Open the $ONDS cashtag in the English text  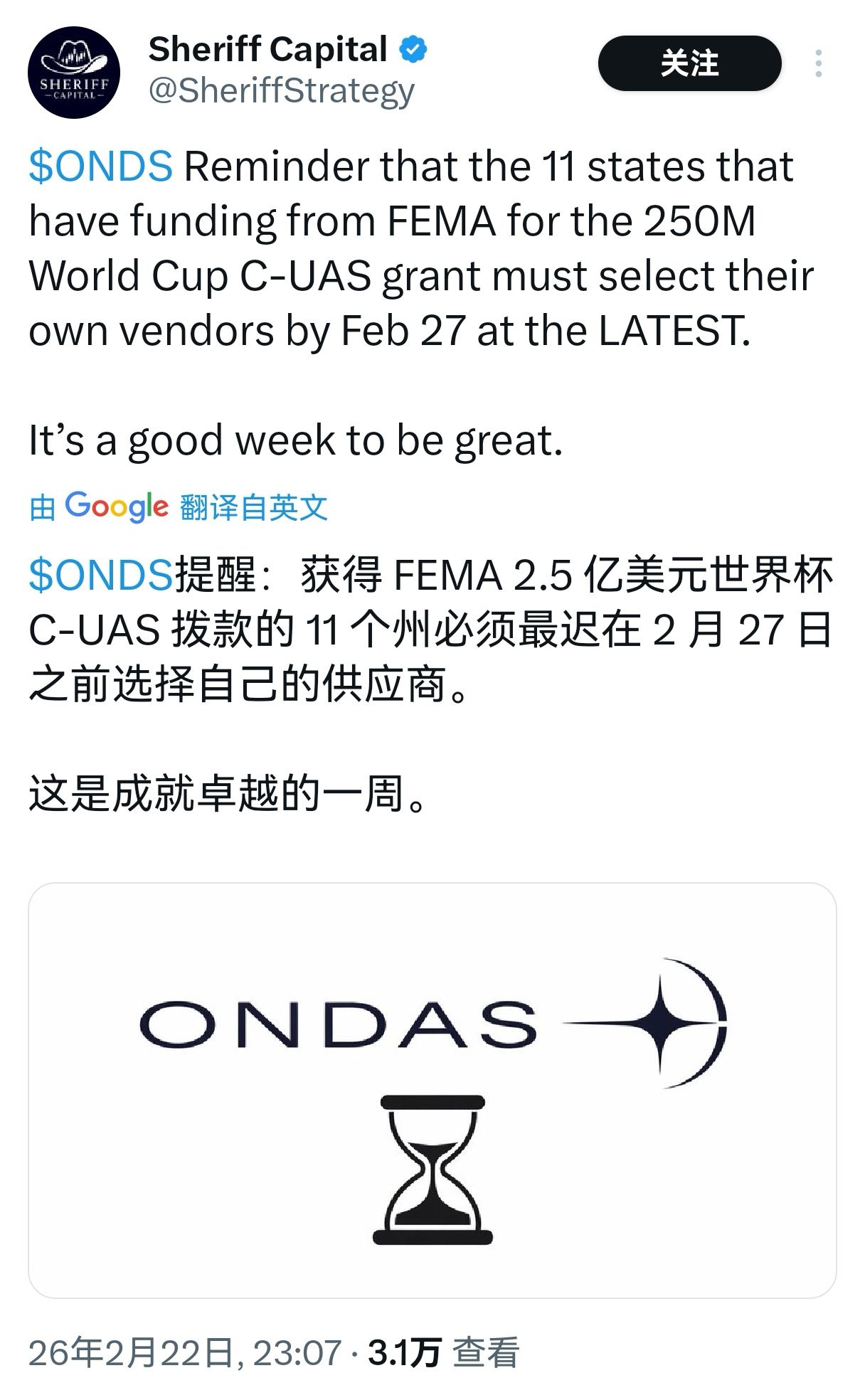click(x=100, y=166)
